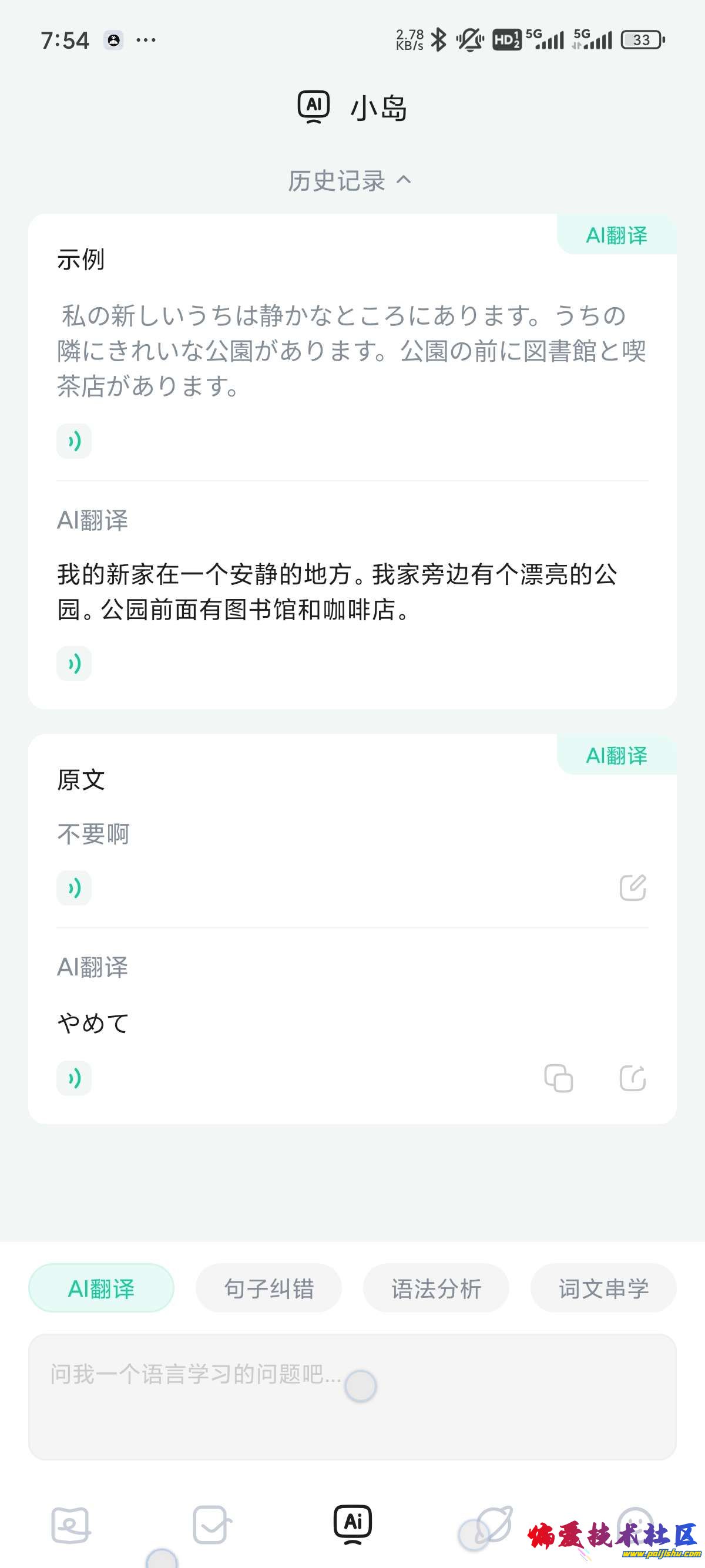Switch to 句子纠错 sentence correction
The height and width of the screenshot is (1568, 705).
tap(268, 1288)
